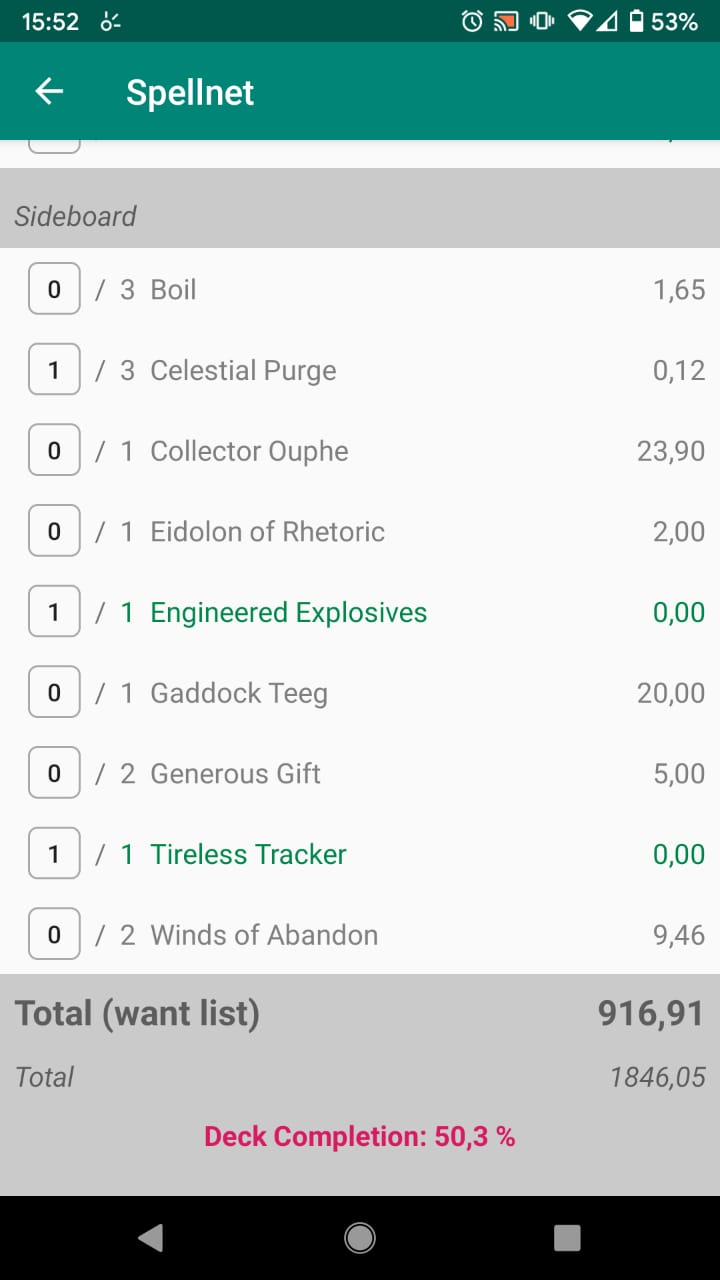Image resolution: width=720 pixels, height=1280 pixels.
Task: Edit owned quantity for Winds of Abandon
Action: click(x=54, y=935)
